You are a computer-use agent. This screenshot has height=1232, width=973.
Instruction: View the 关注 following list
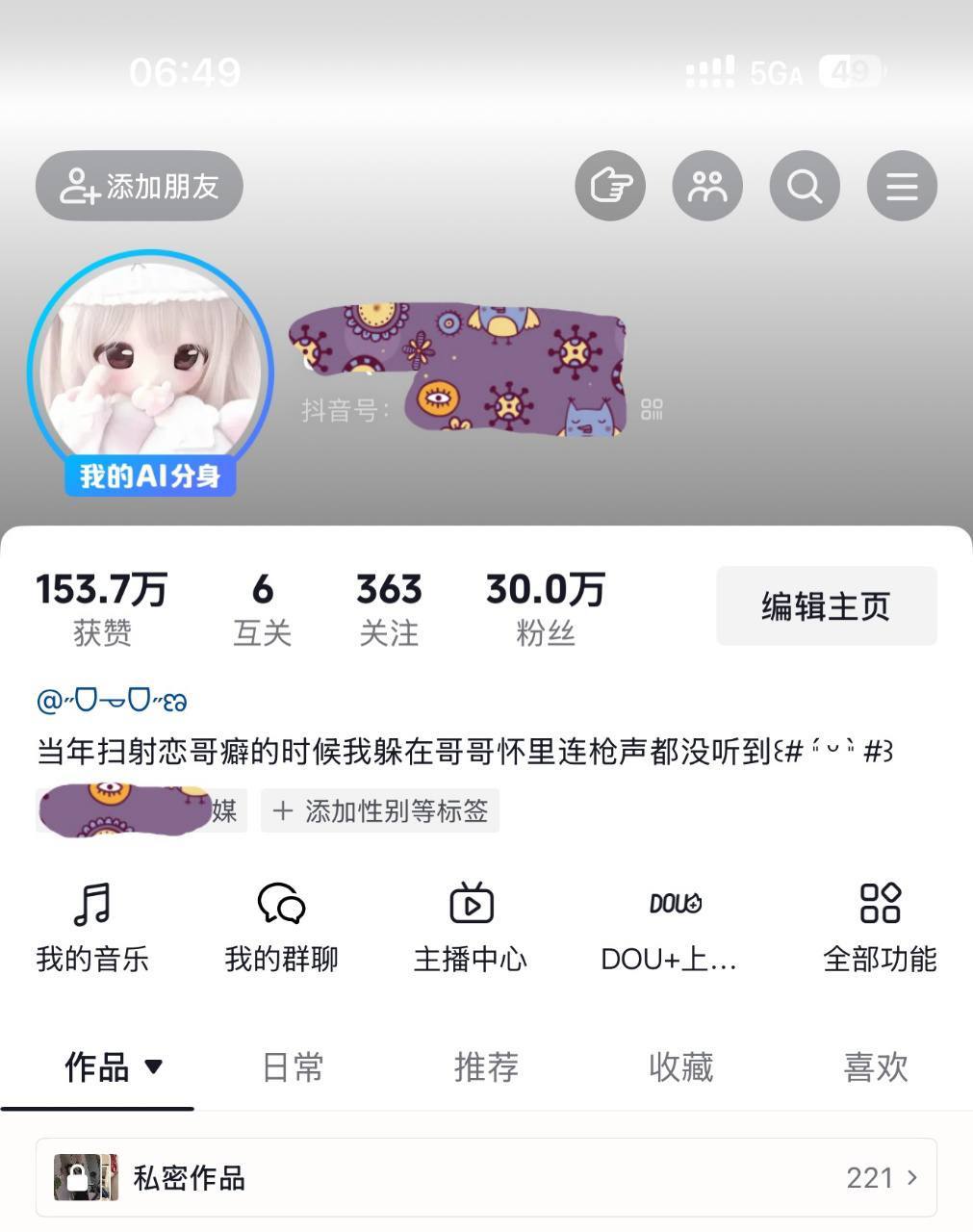389,608
